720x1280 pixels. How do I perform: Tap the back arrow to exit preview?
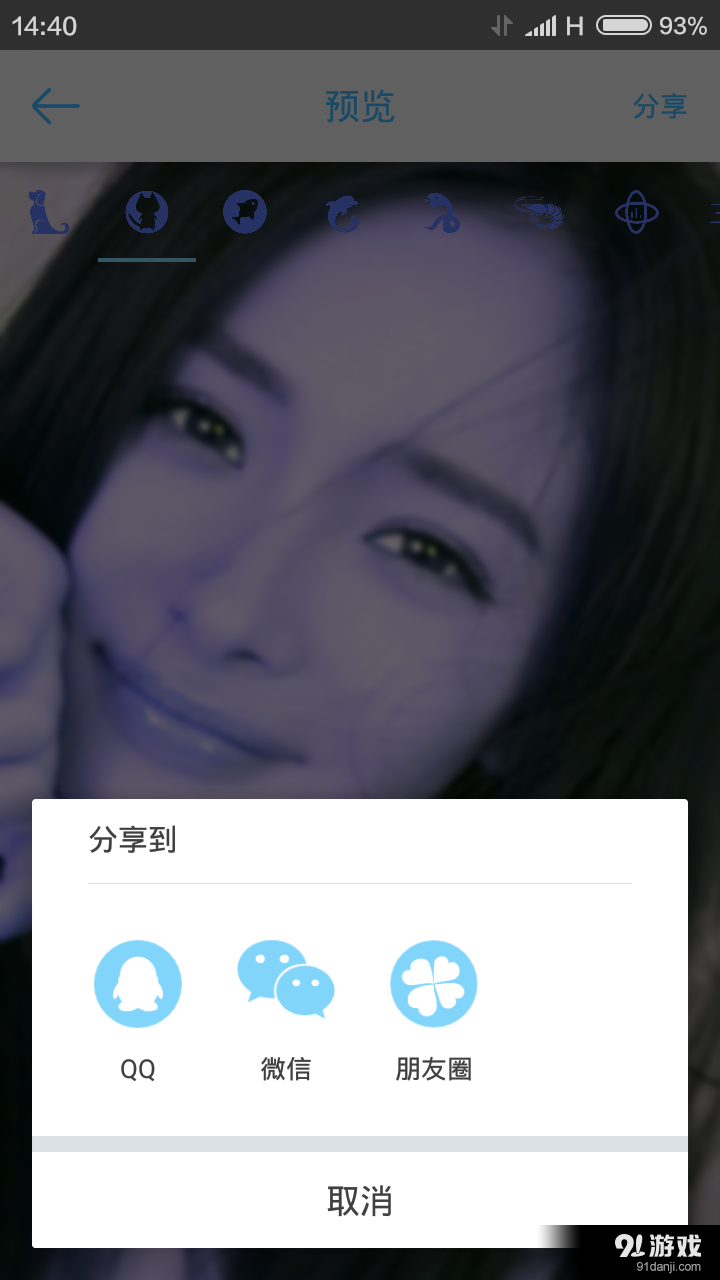click(x=55, y=106)
